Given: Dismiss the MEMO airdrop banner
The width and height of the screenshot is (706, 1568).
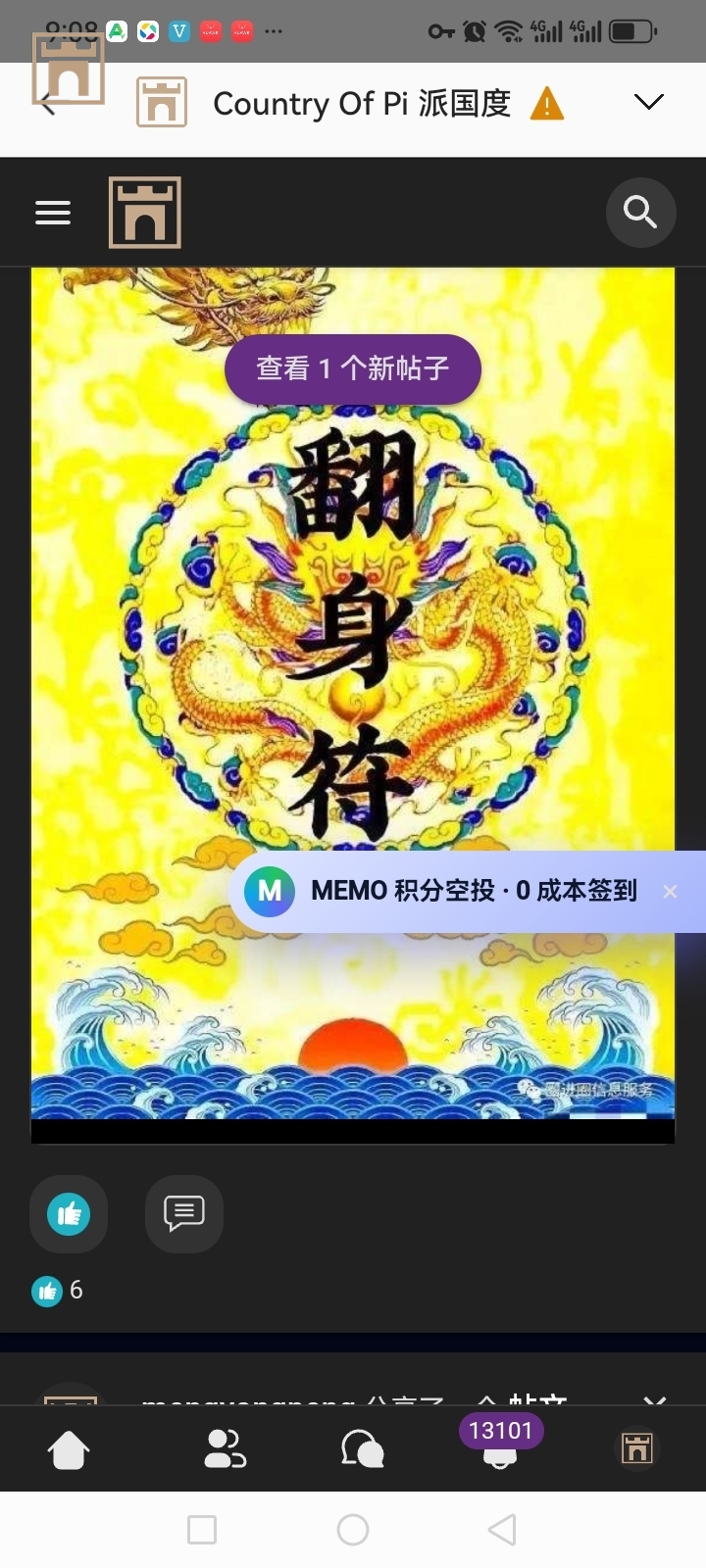Looking at the screenshot, I should click(x=670, y=892).
